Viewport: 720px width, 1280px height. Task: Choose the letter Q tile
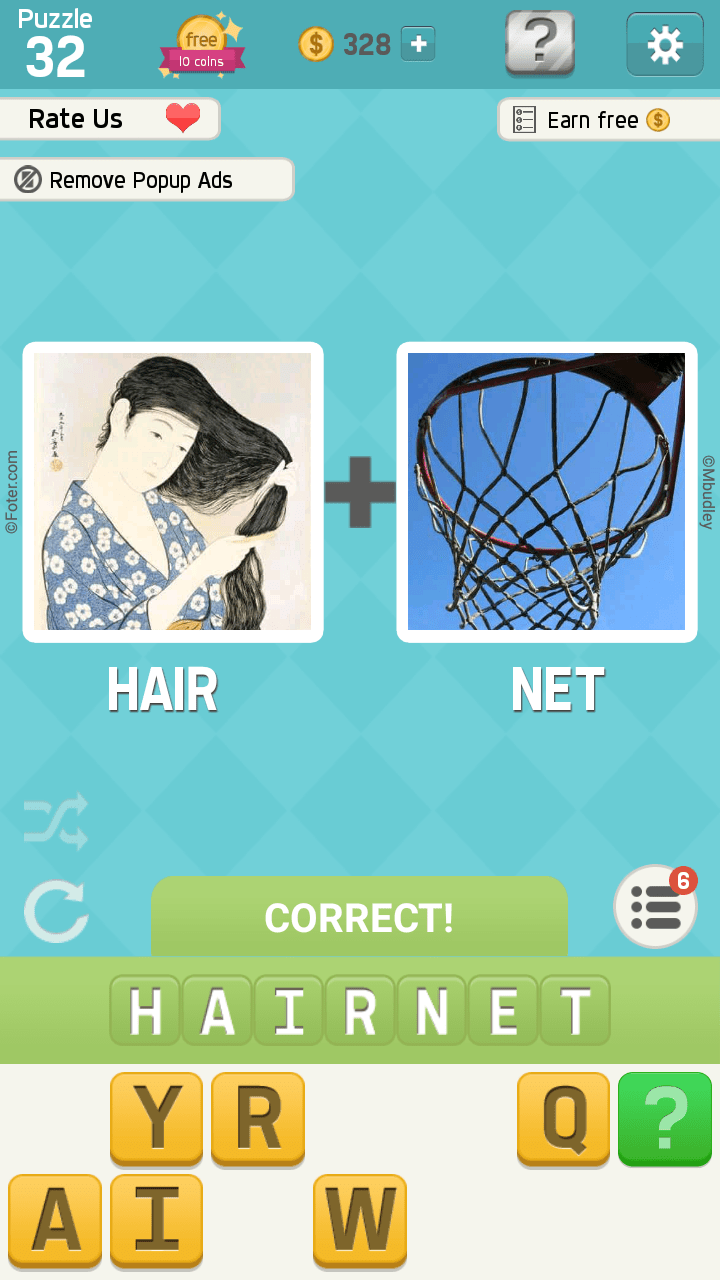[x=563, y=1118]
